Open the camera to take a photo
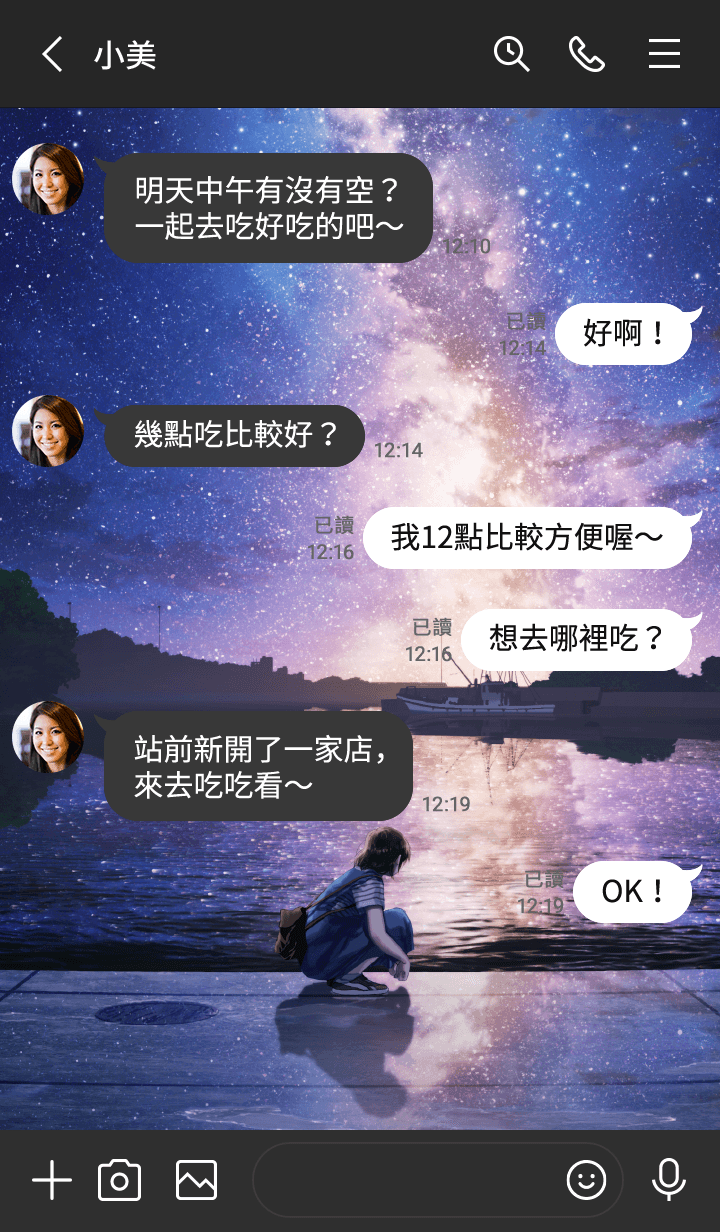Image resolution: width=720 pixels, height=1232 pixels. [120, 1181]
